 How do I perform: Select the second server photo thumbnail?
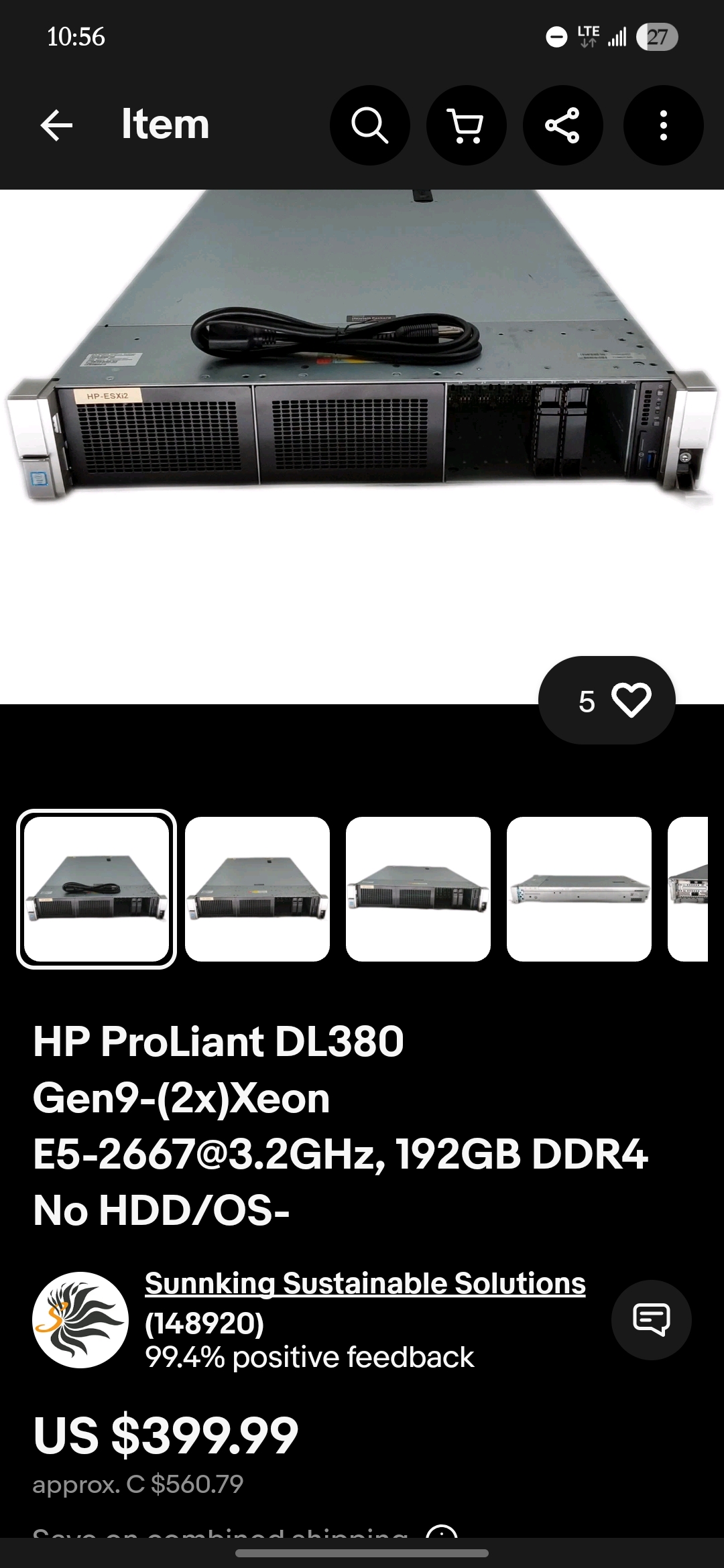257,889
